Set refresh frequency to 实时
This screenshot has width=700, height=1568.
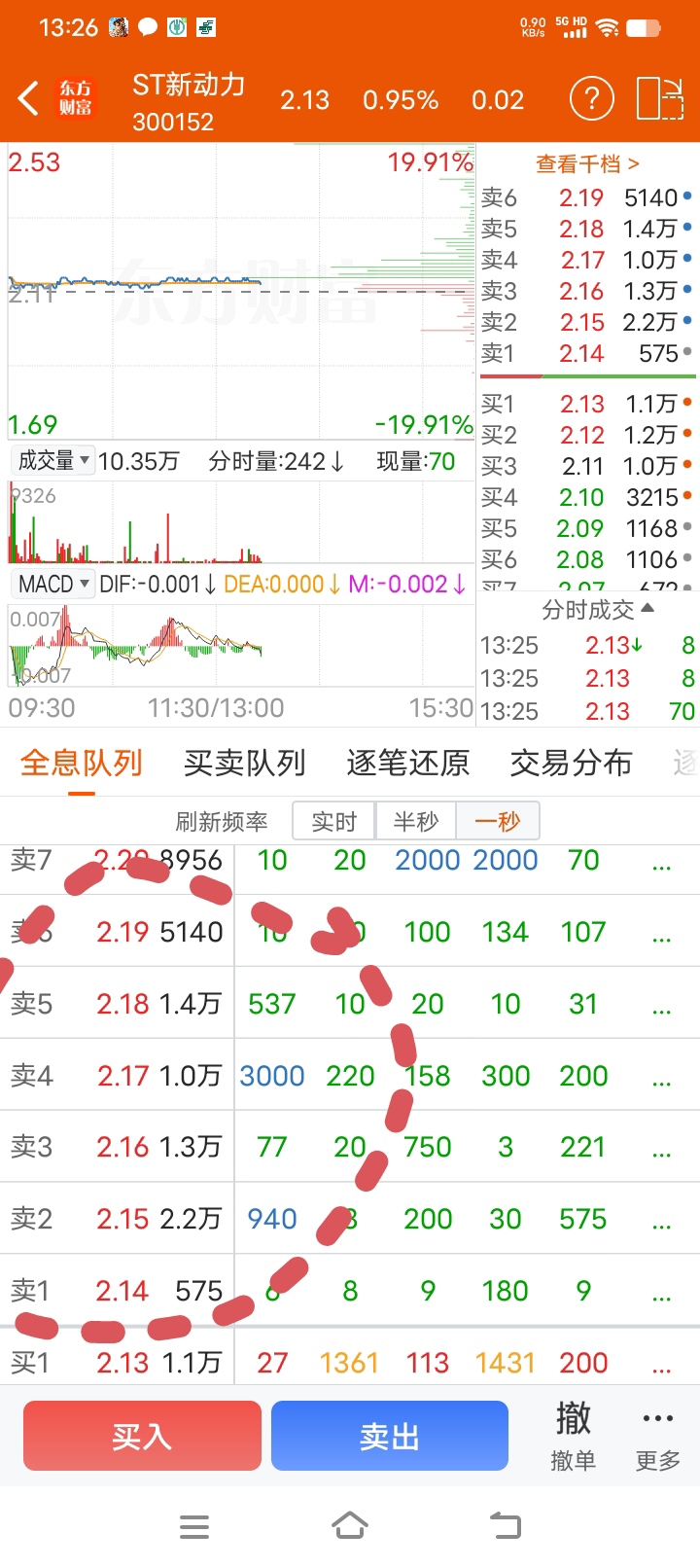[x=334, y=822]
